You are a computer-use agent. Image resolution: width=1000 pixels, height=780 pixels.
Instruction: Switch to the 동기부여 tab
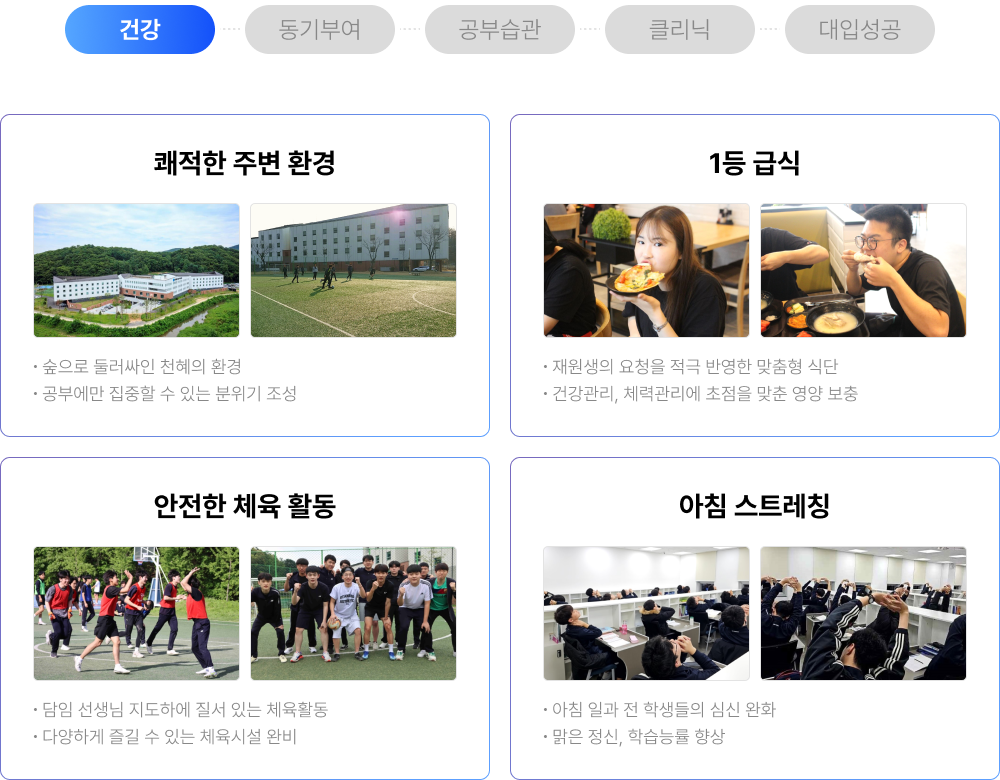[319, 30]
